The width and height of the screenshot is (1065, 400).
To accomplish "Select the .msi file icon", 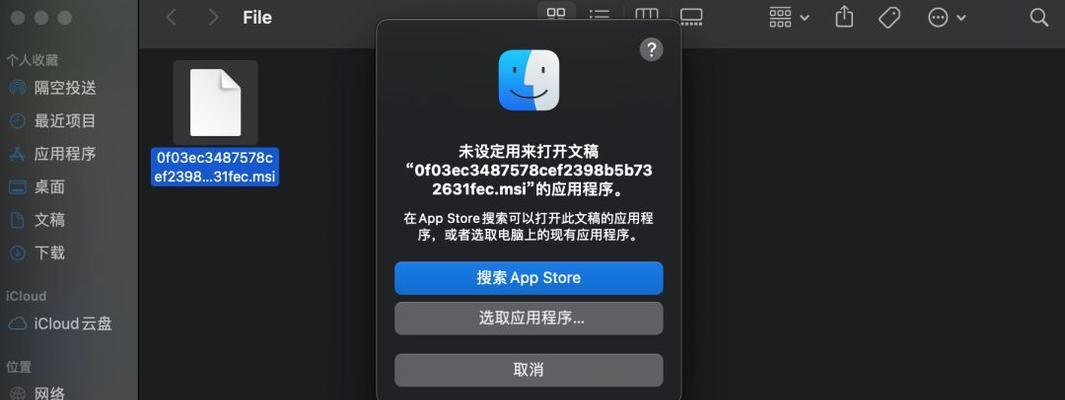I will tap(215, 103).
